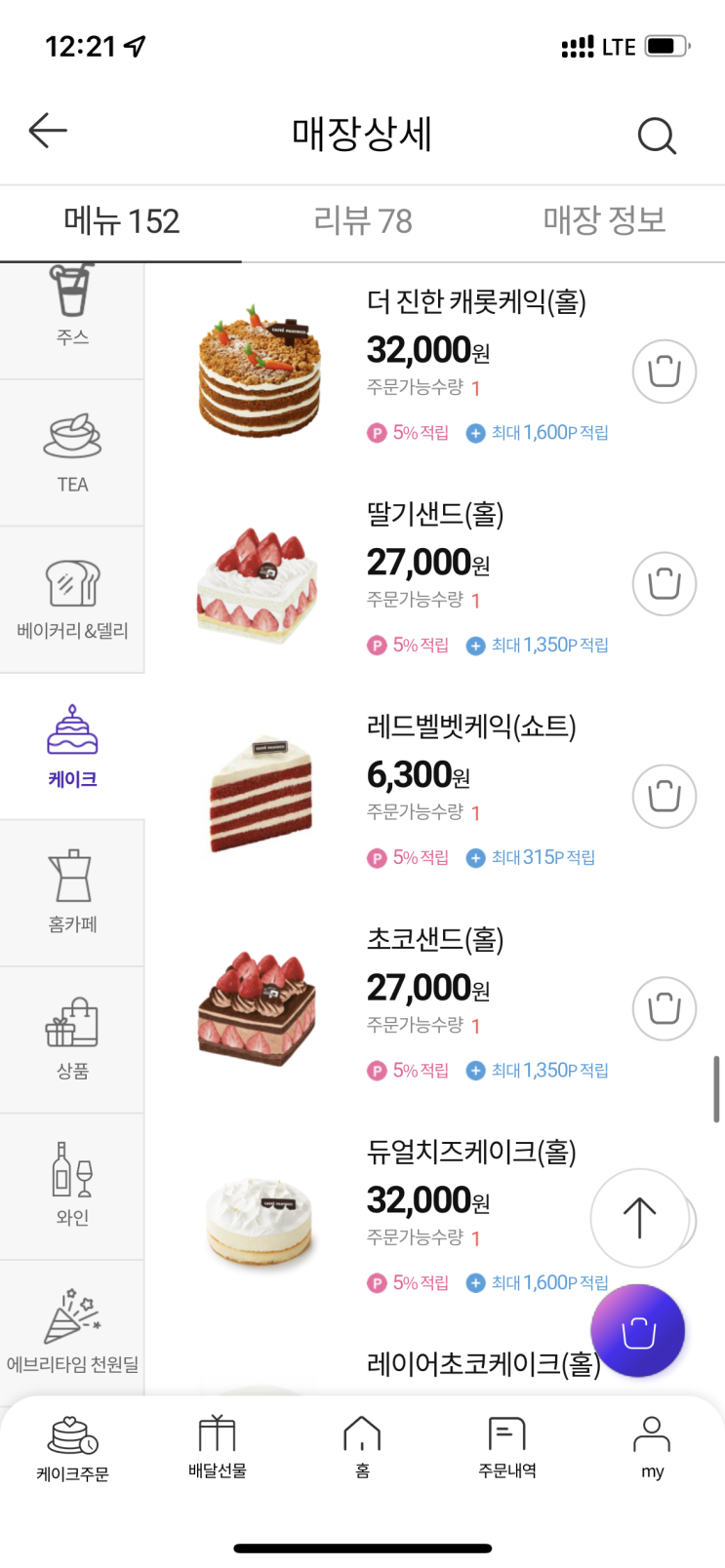The image size is (725, 1568).
Task: Select the 홈카페 category
Action: coord(72,892)
